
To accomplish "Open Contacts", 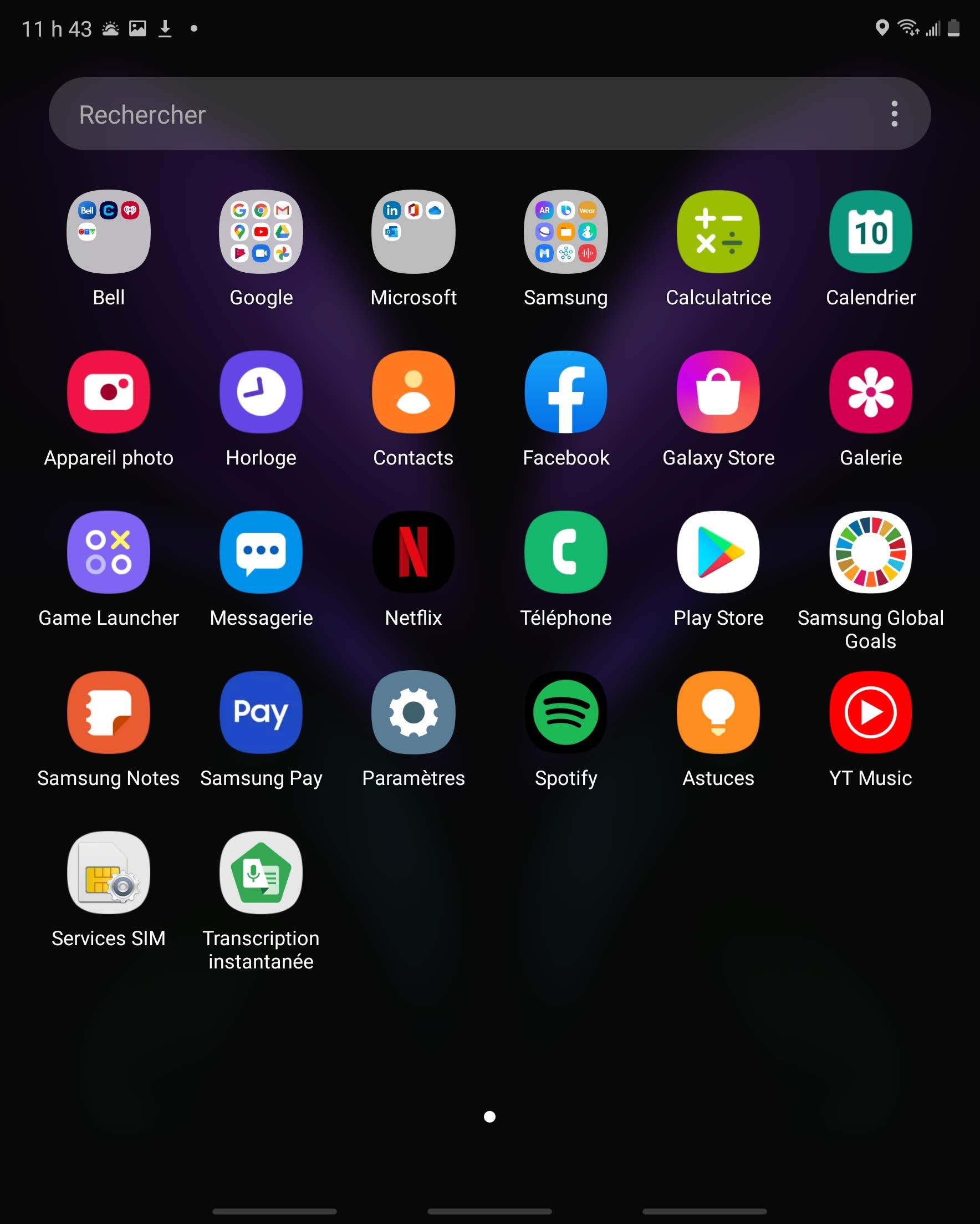I will coord(414,392).
